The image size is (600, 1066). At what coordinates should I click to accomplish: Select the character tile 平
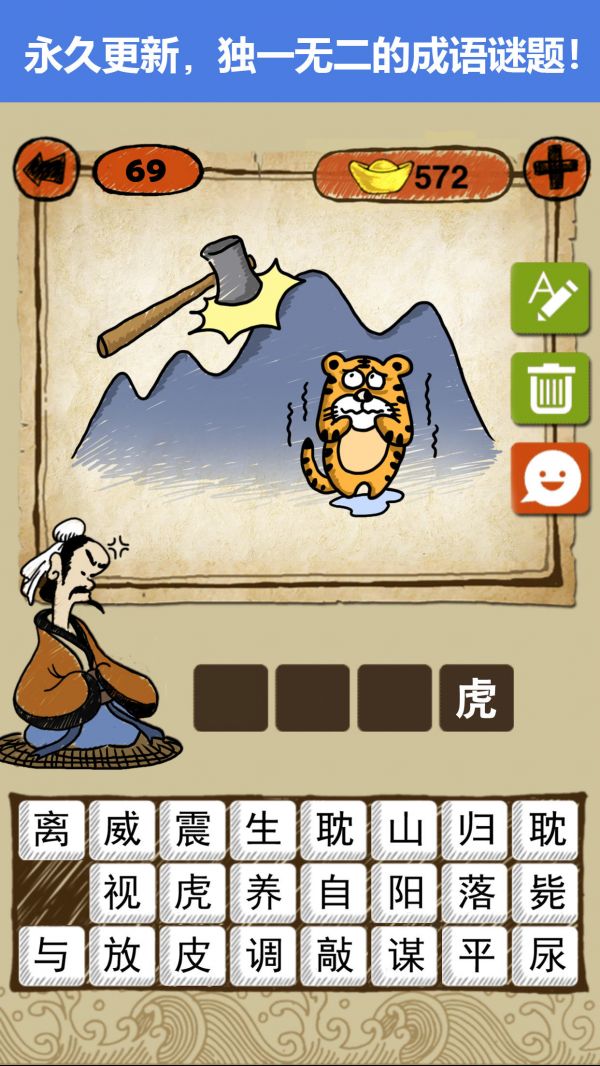point(476,956)
